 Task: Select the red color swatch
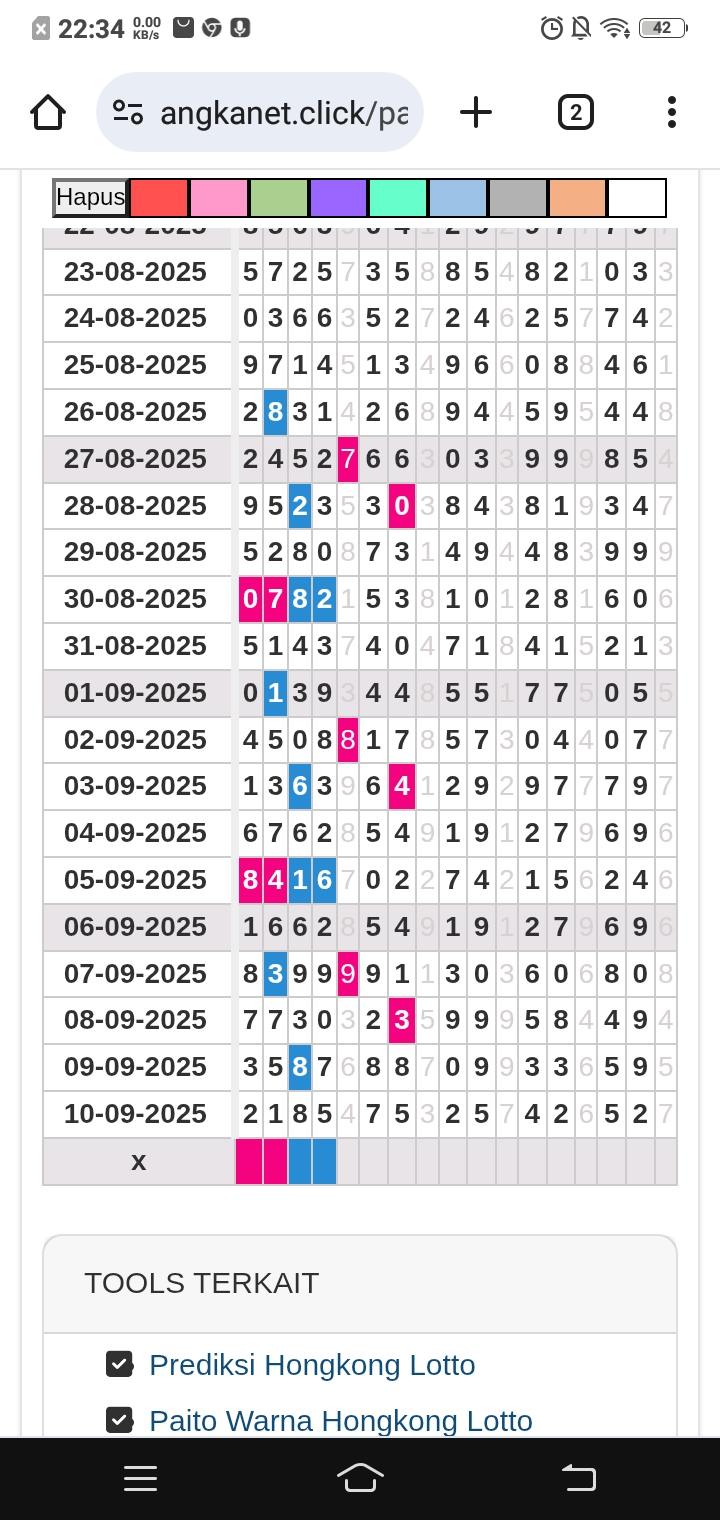coord(159,198)
